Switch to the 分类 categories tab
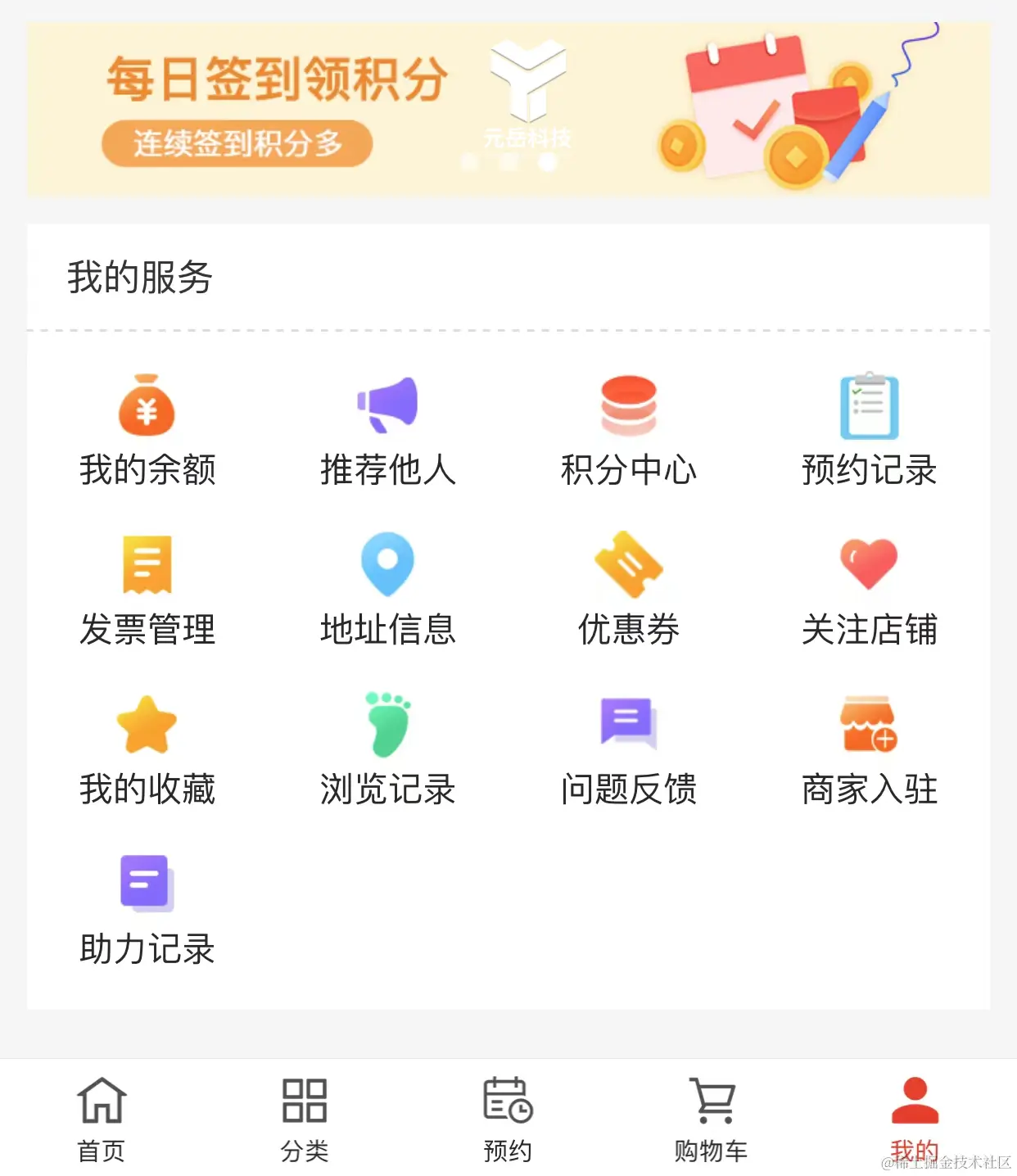1017x1176 pixels. point(305,1118)
